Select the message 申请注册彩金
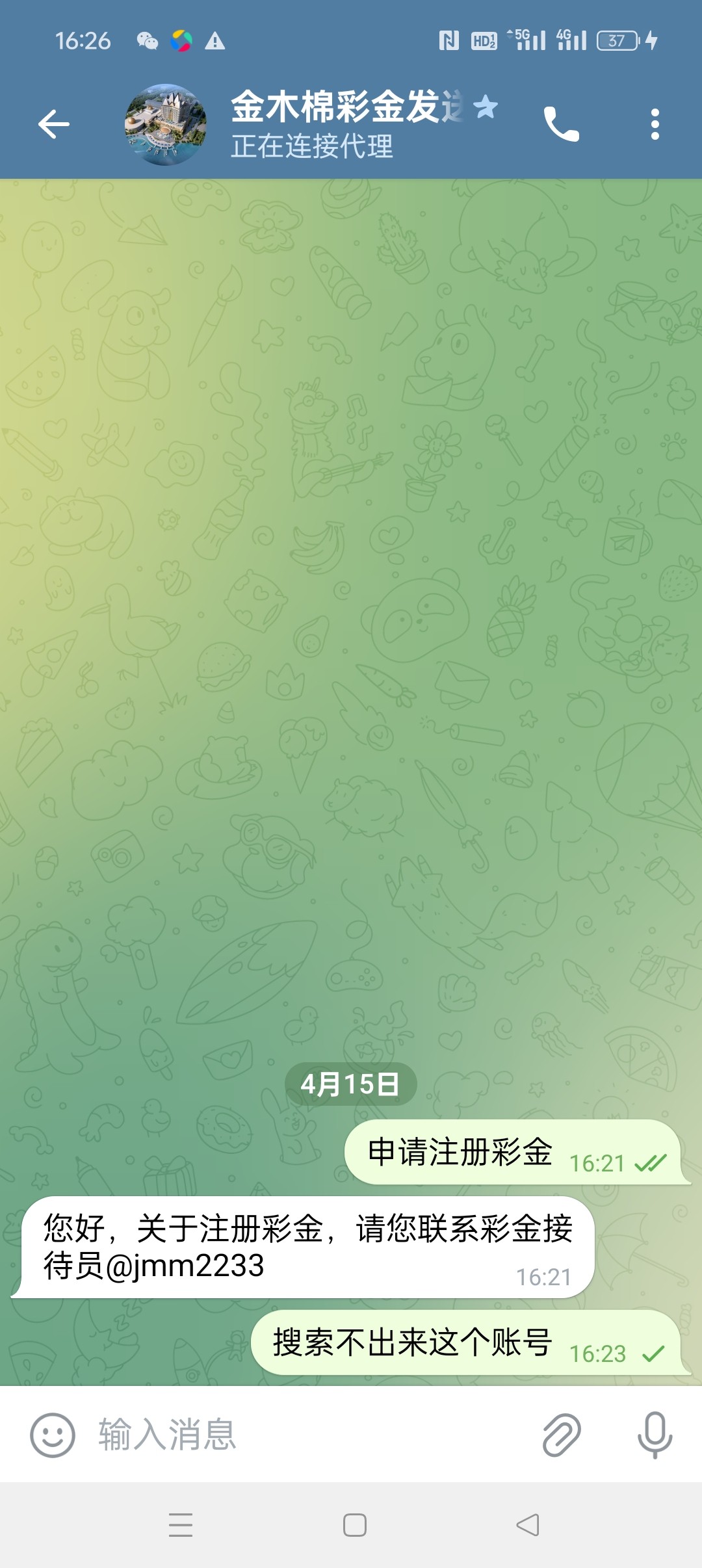 tap(460, 1153)
